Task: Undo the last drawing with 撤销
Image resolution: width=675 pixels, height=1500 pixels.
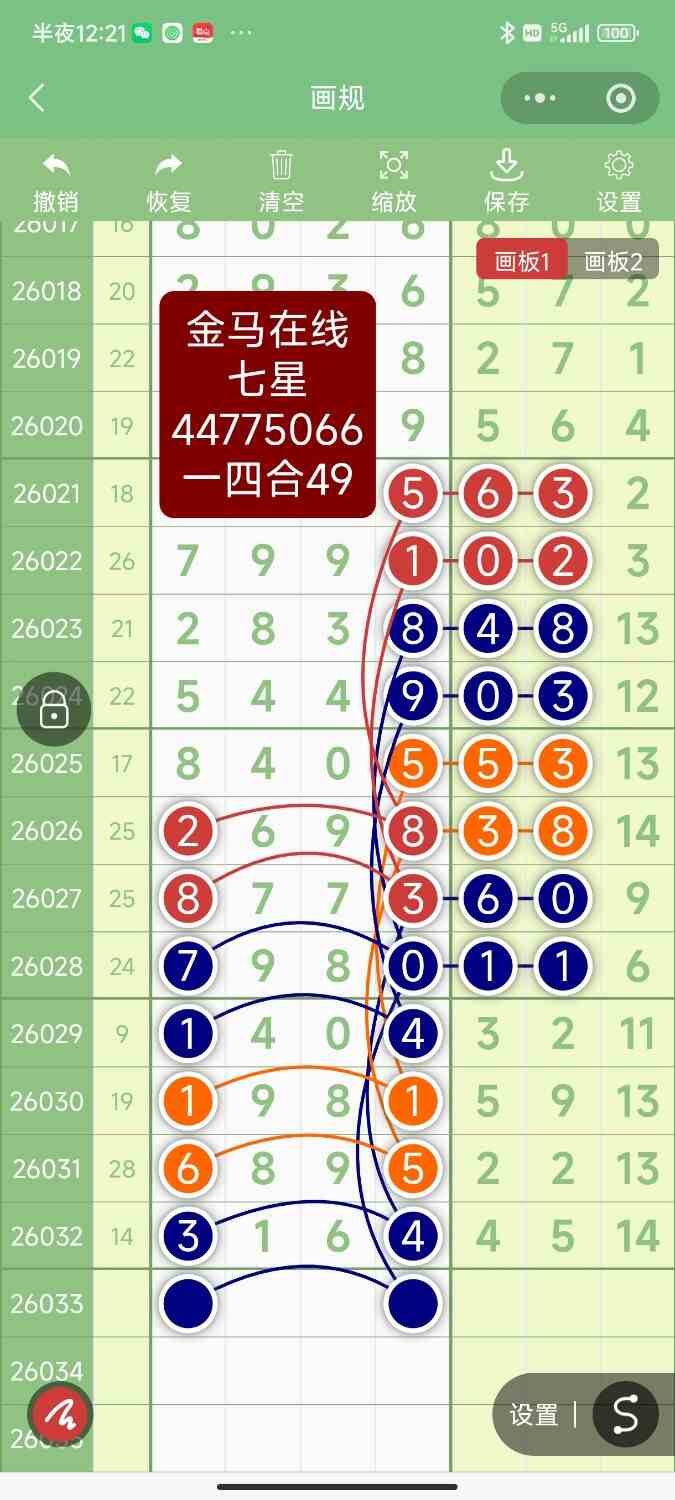Action: click(x=56, y=181)
